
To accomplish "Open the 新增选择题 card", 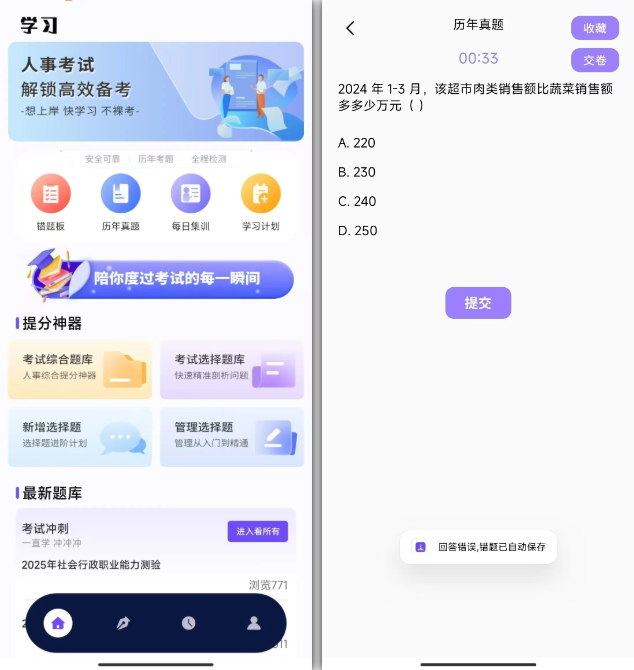I will click(80, 436).
